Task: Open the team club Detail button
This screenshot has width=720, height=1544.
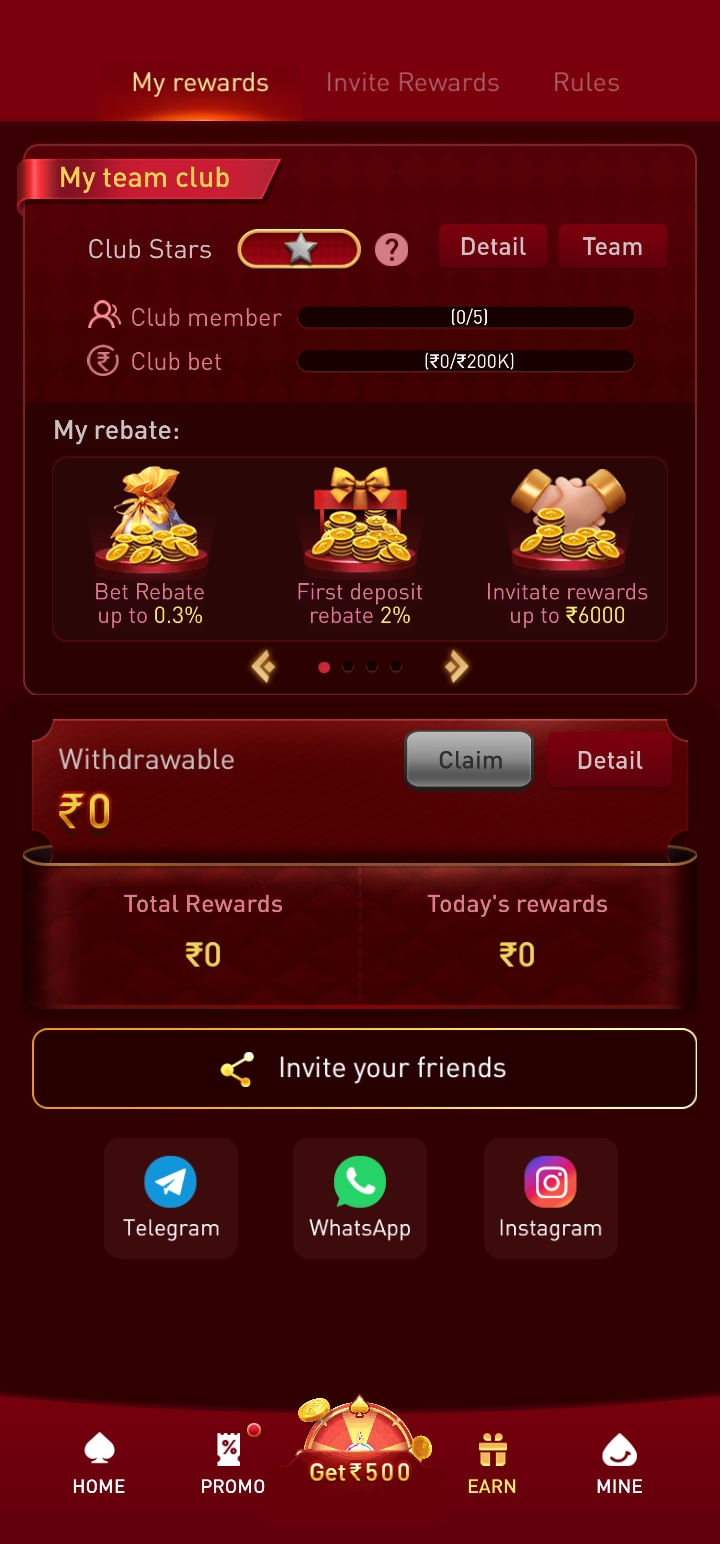Action: [493, 246]
